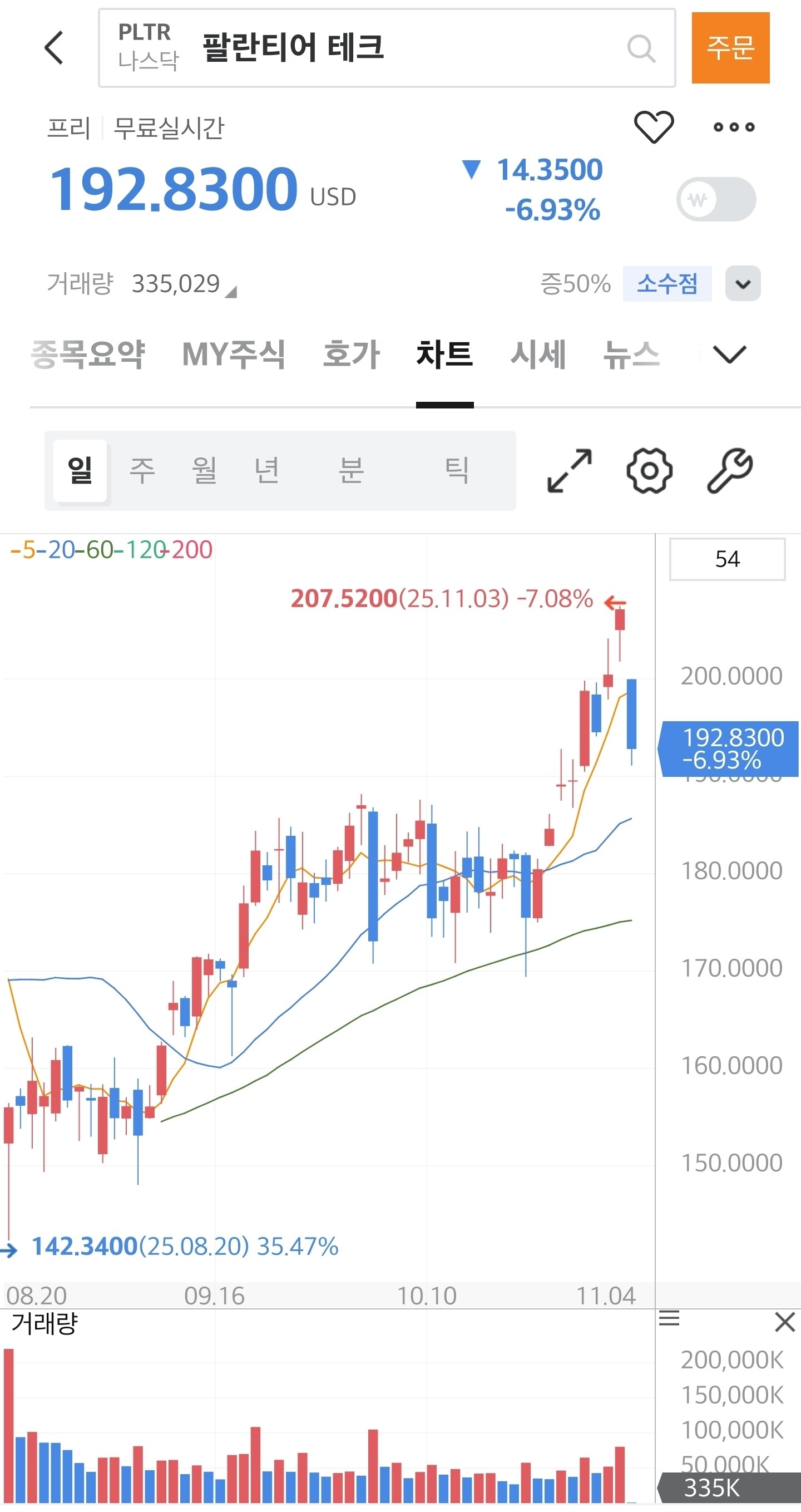The width and height of the screenshot is (801, 1512).
Task: Toggle the won currency switch
Action: [x=716, y=200]
